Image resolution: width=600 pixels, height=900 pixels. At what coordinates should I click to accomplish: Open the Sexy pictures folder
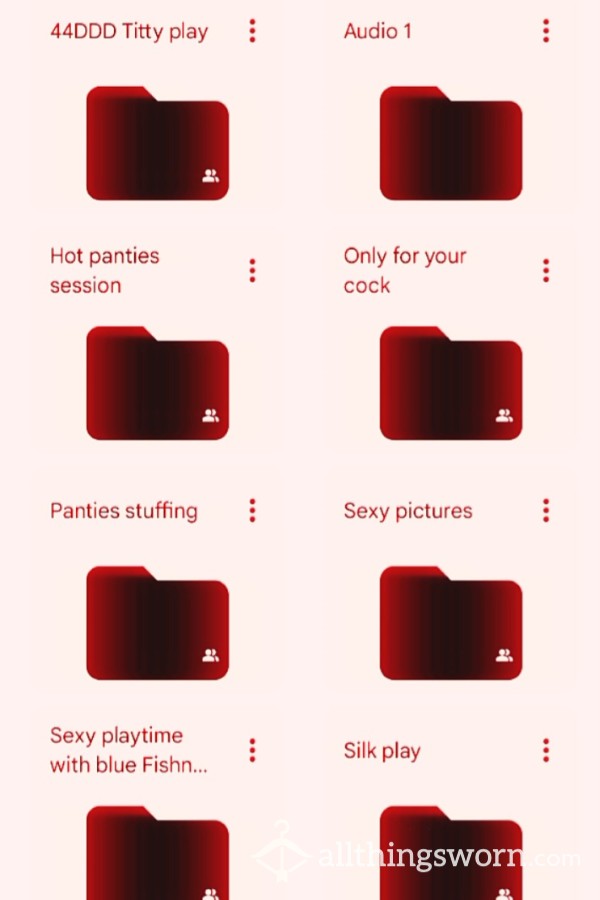tap(451, 623)
